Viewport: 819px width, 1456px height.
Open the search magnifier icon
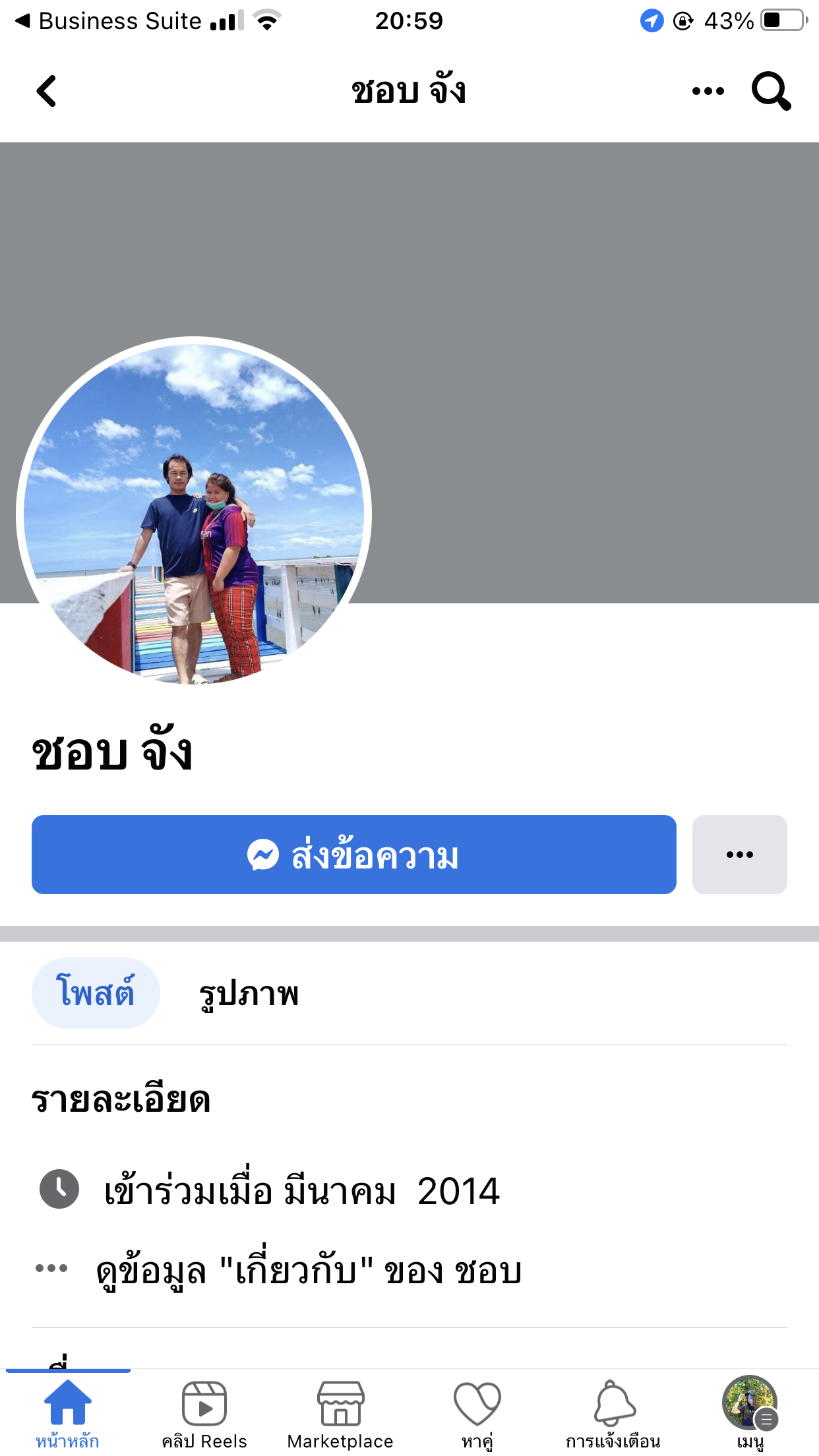tap(770, 91)
